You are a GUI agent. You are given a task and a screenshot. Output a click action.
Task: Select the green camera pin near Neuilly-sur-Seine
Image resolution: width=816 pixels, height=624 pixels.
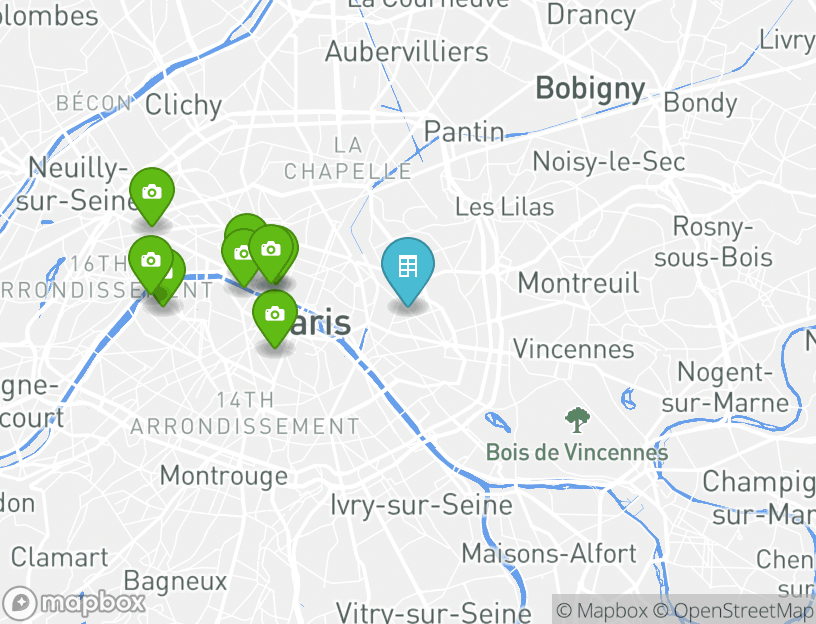point(152,192)
